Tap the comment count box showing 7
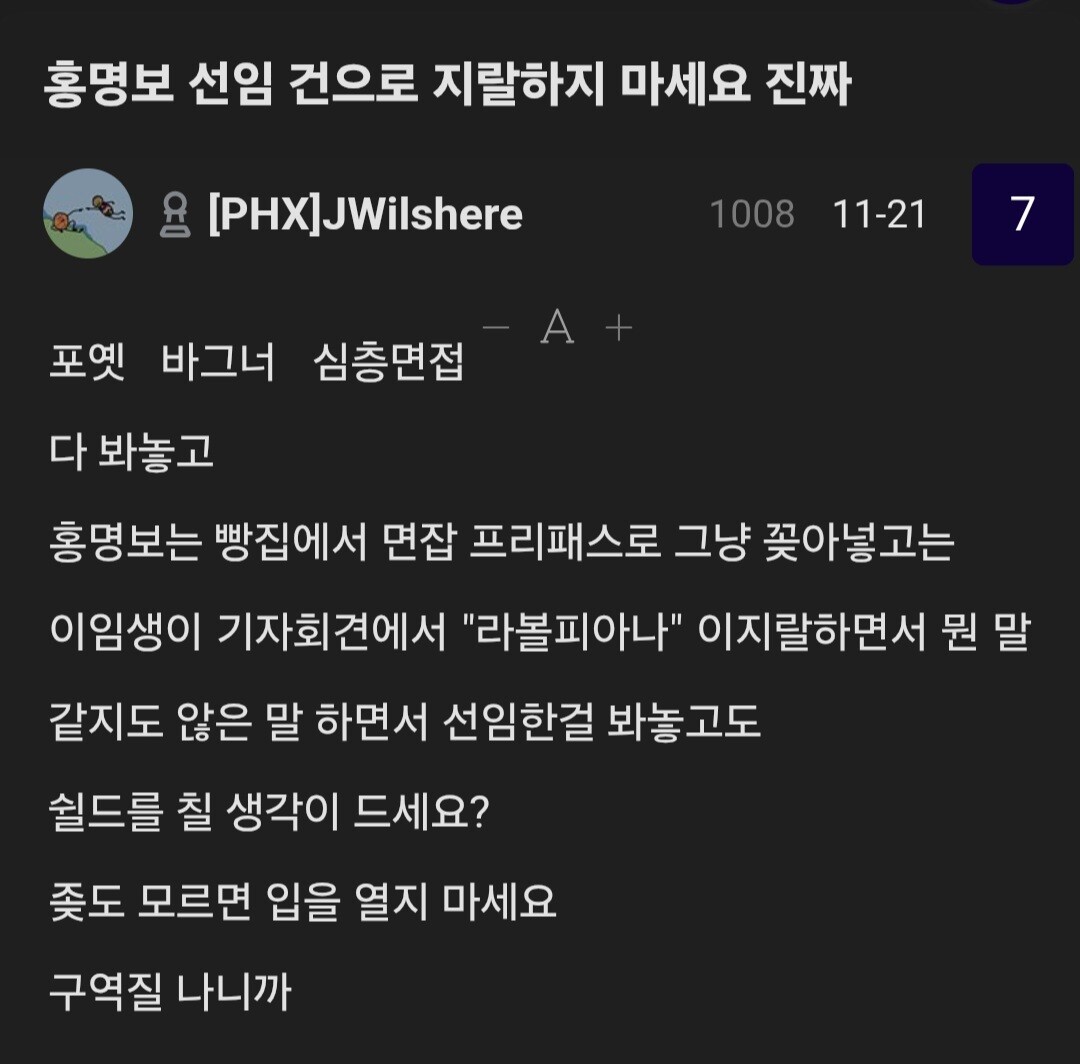The width and height of the screenshot is (1080, 1064). click(1022, 214)
